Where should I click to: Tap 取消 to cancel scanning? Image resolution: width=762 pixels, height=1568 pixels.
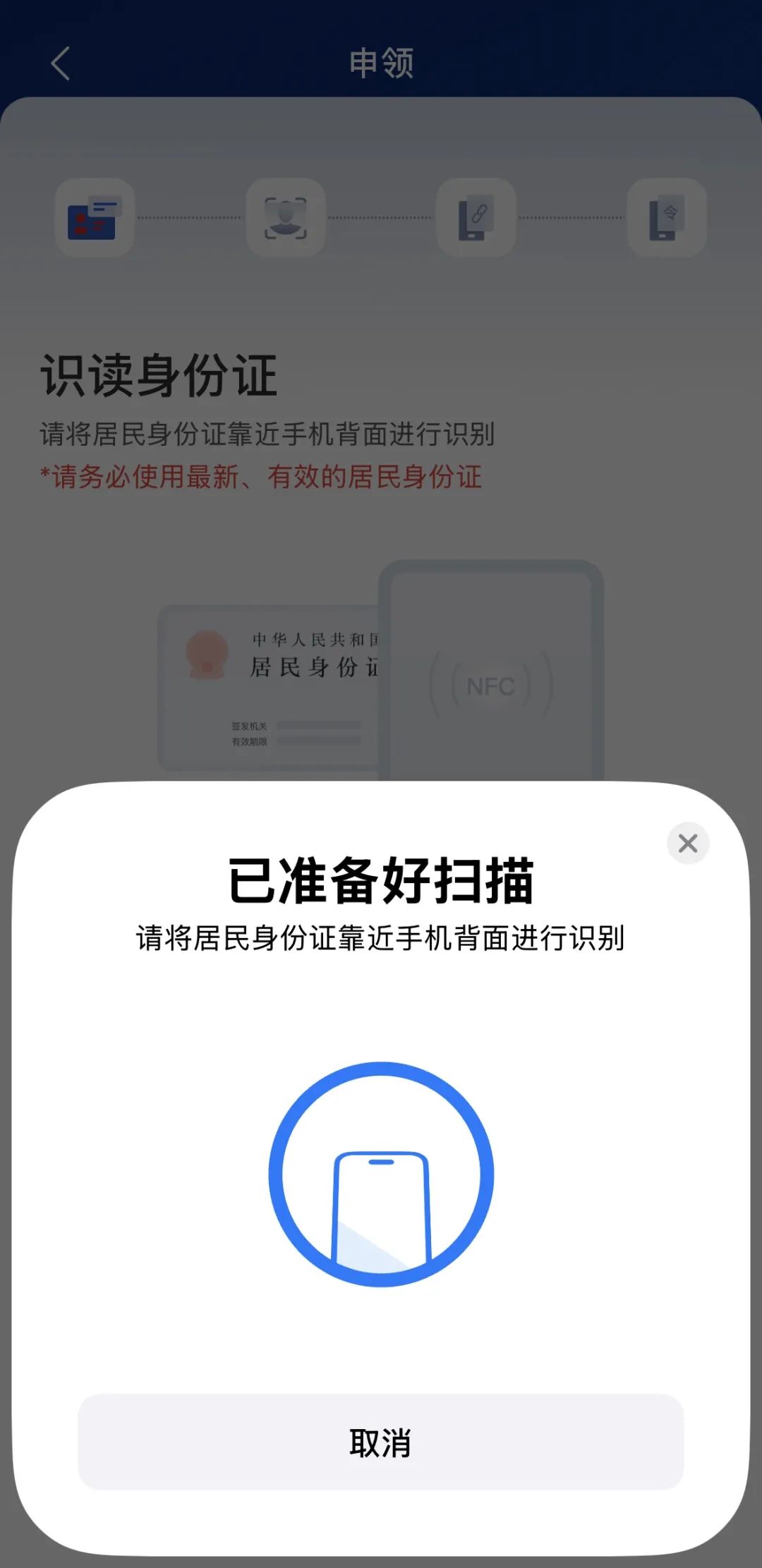tap(380, 1442)
